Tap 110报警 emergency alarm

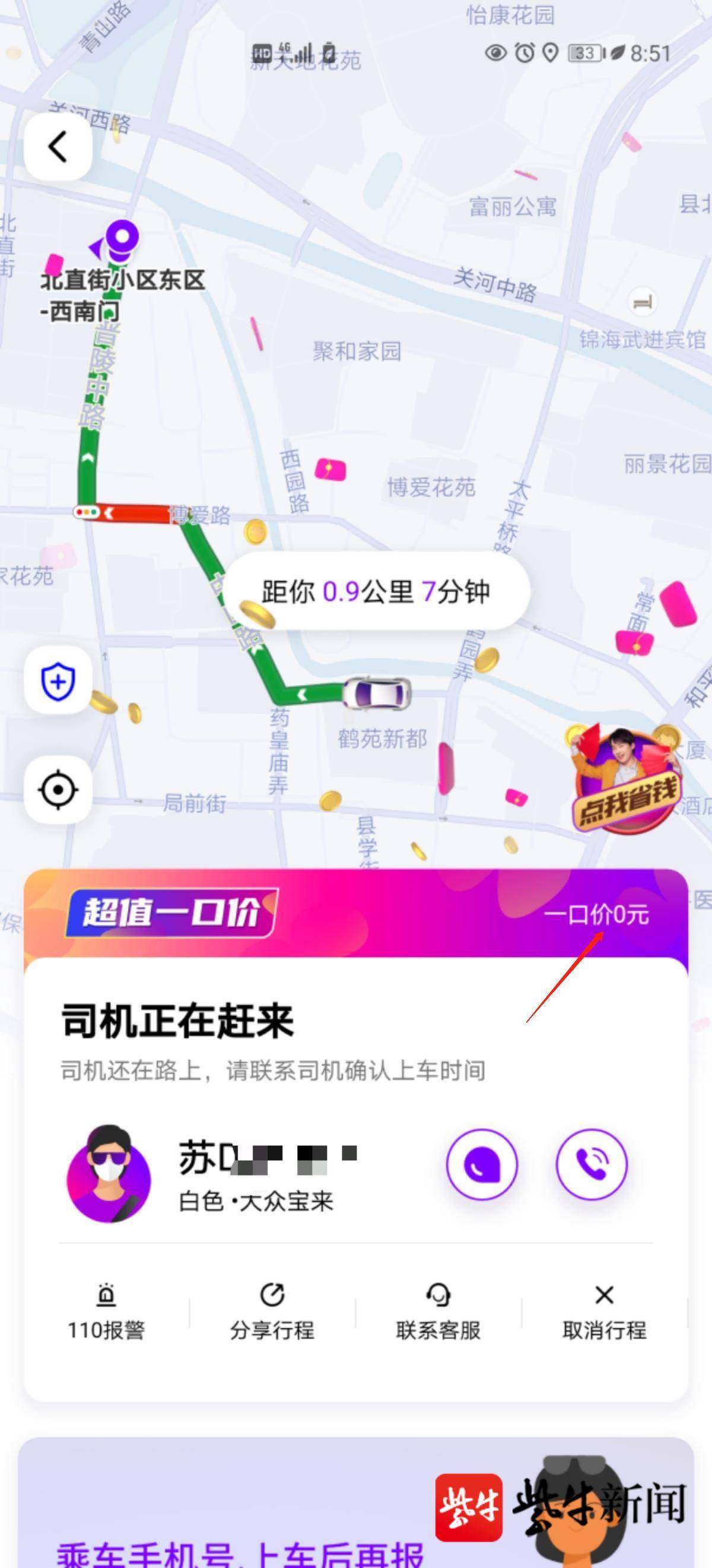pyautogui.click(x=106, y=1312)
